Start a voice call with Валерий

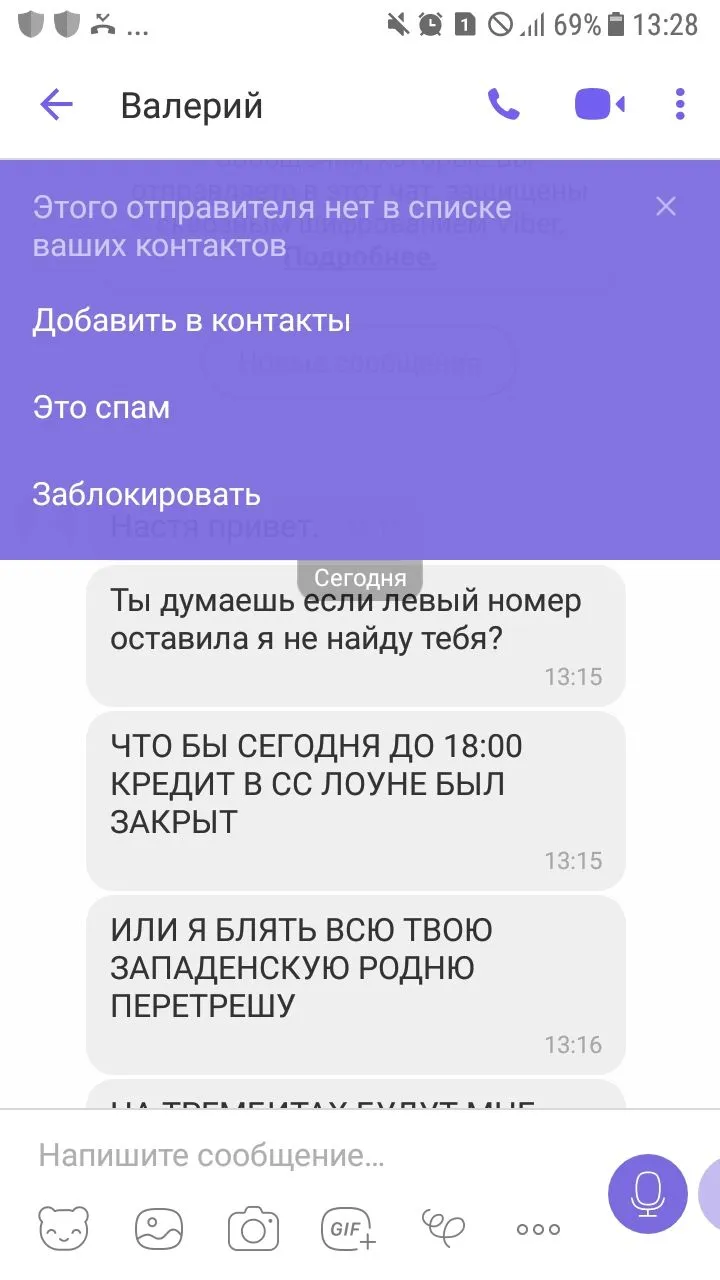click(503, 105)
